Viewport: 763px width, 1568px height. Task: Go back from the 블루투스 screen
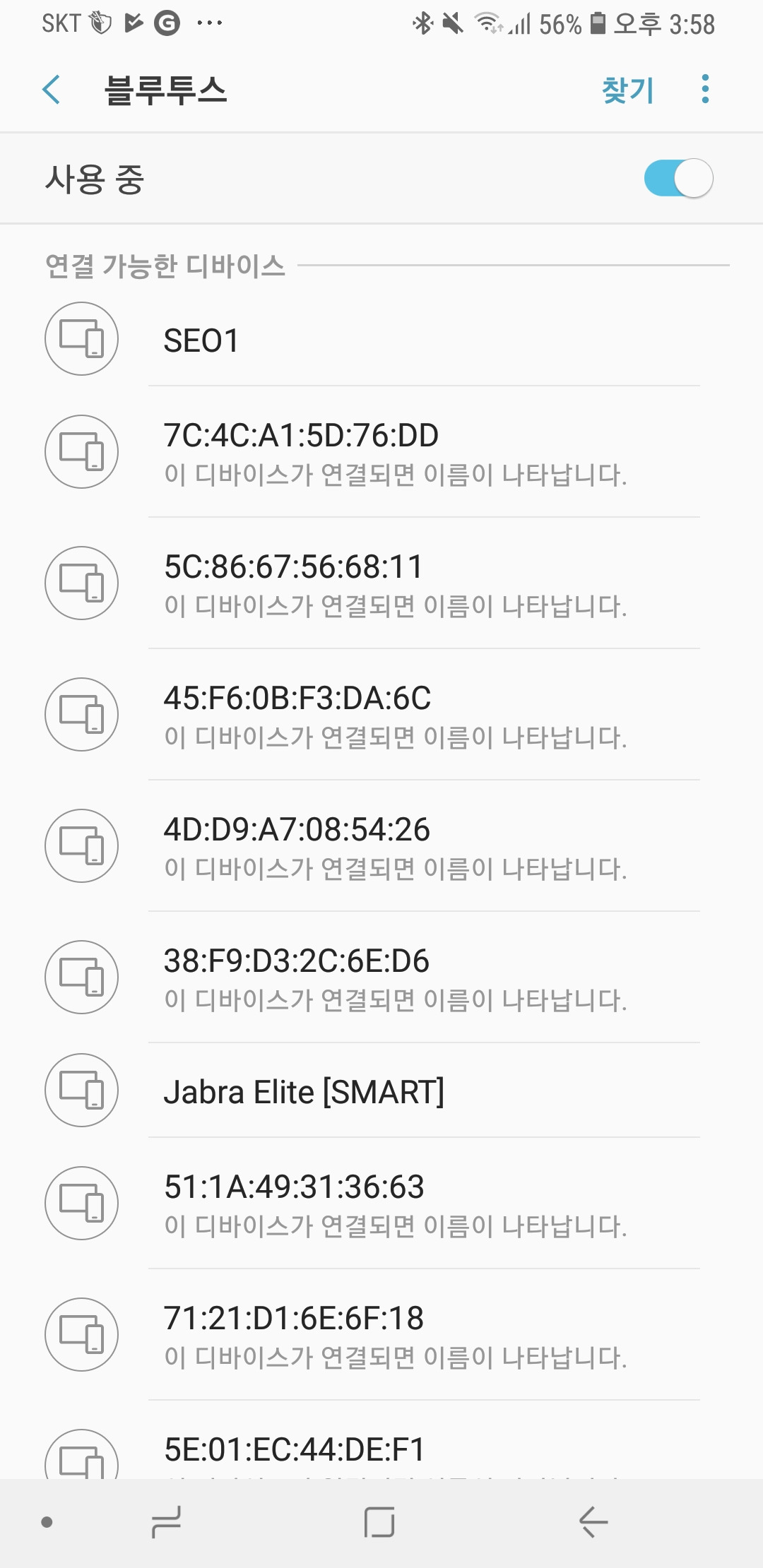pos(52,90)
